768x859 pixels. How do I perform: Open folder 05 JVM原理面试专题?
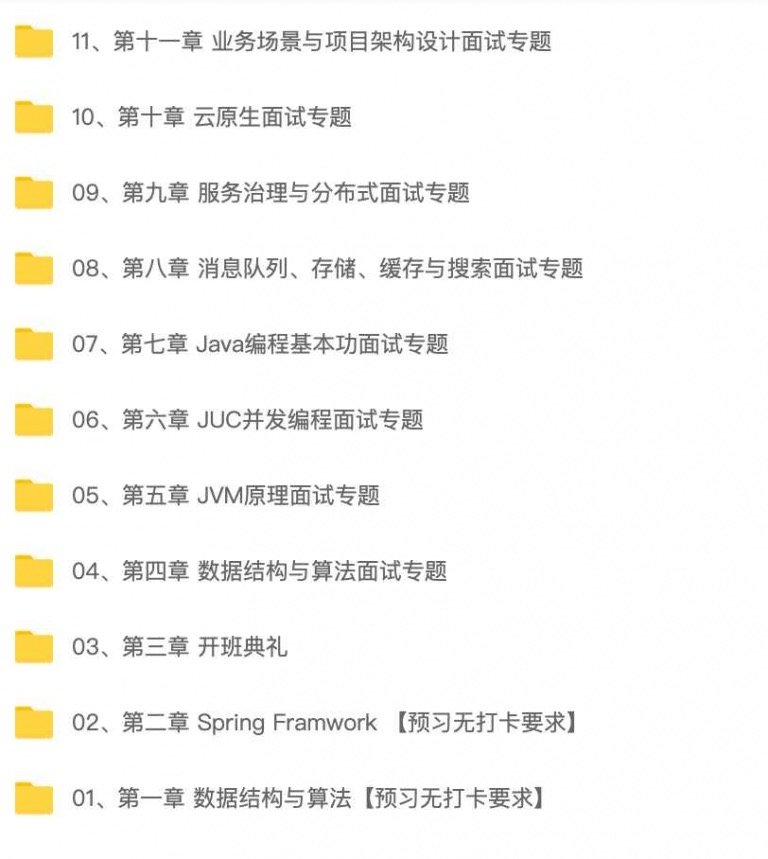tap(225, 495)
